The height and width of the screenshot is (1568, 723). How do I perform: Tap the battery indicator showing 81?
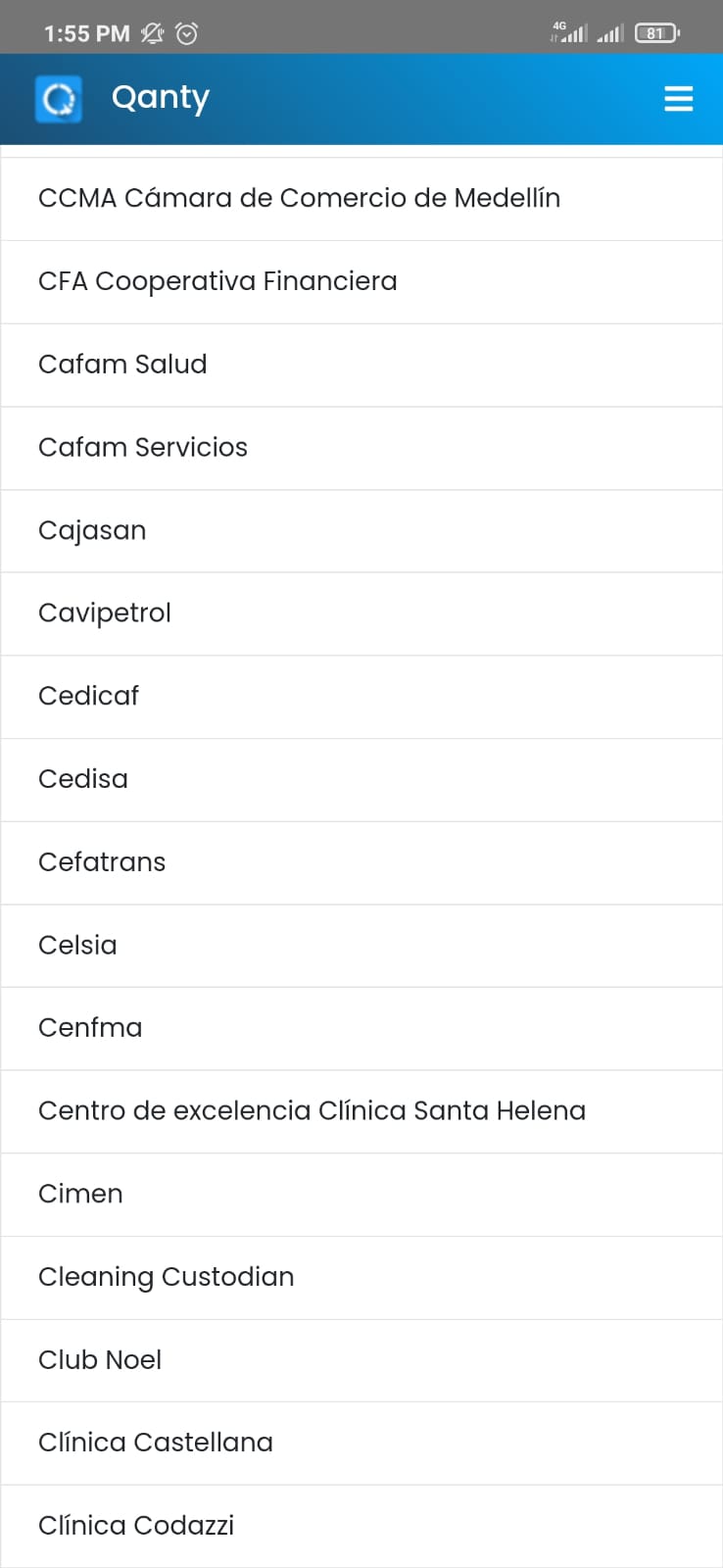[656, 32]
